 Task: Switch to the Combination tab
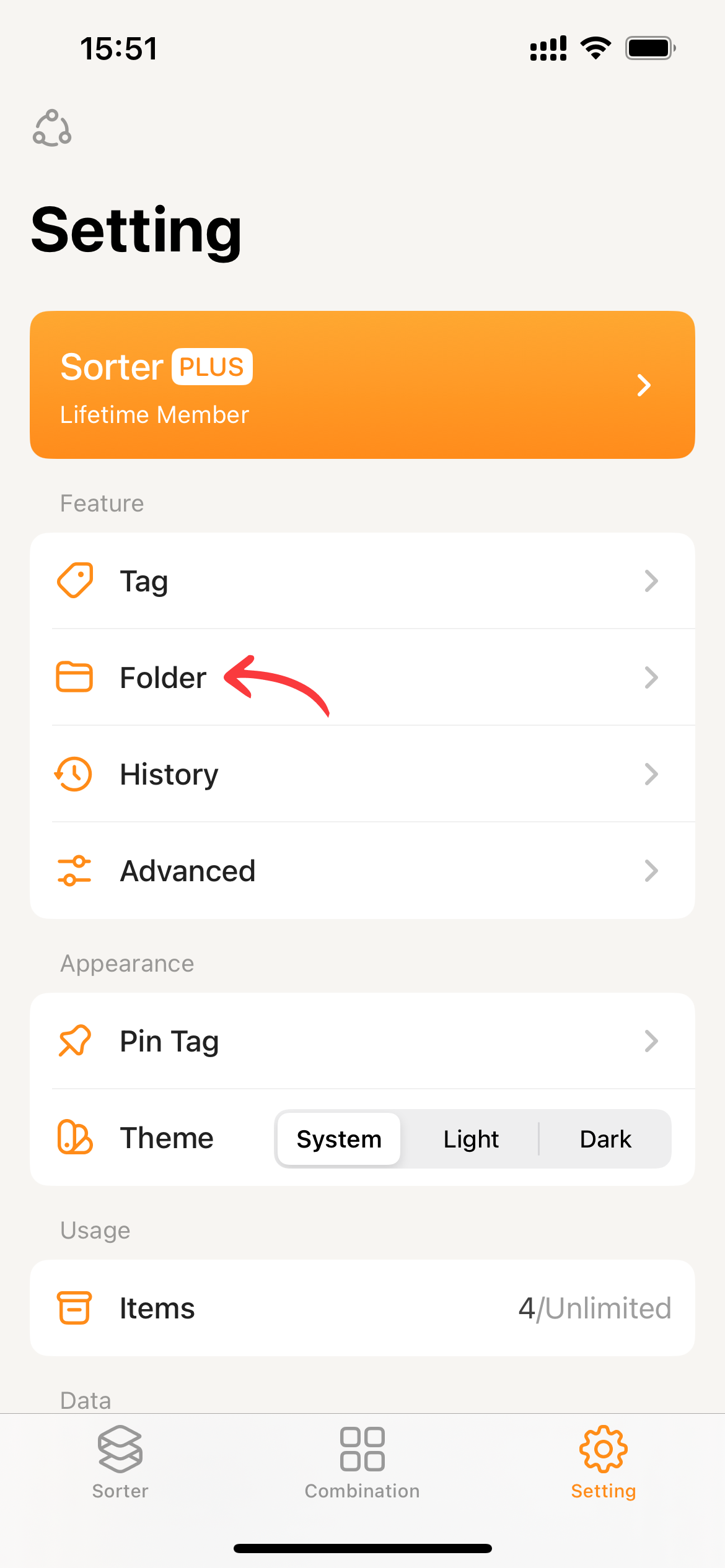(x=362, y=1461)
